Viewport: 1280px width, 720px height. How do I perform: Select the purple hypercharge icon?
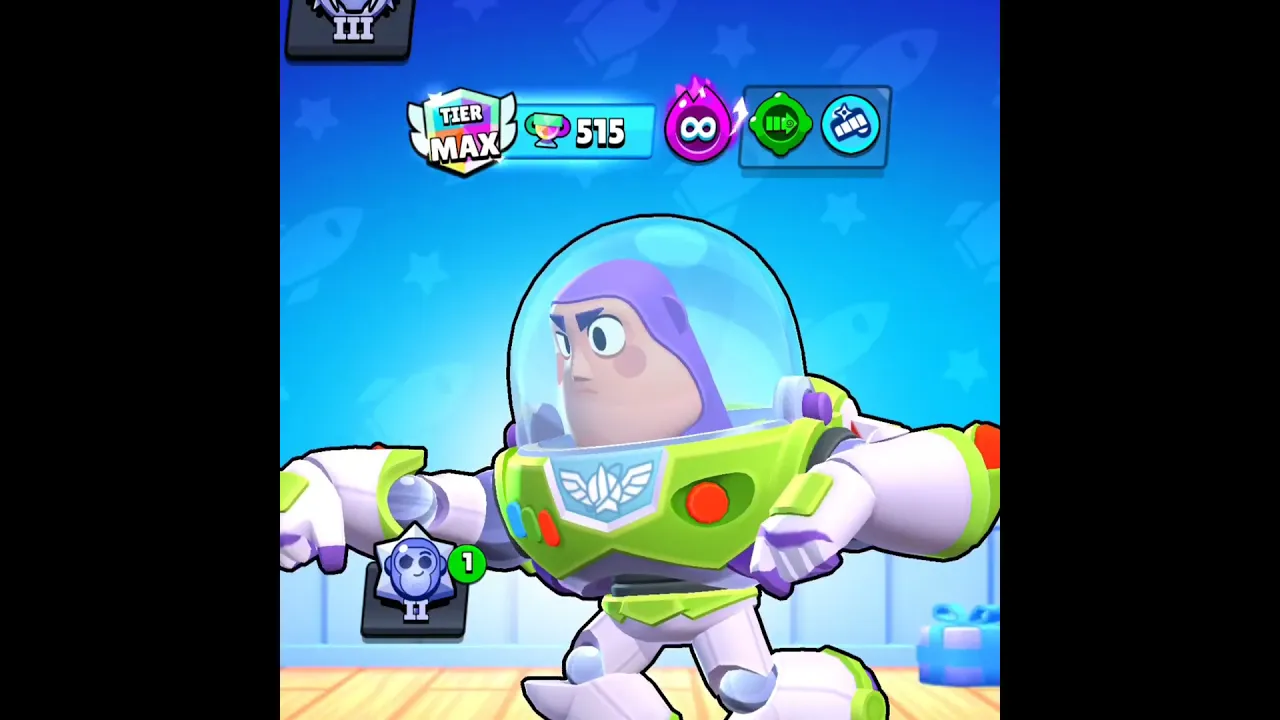700,123
